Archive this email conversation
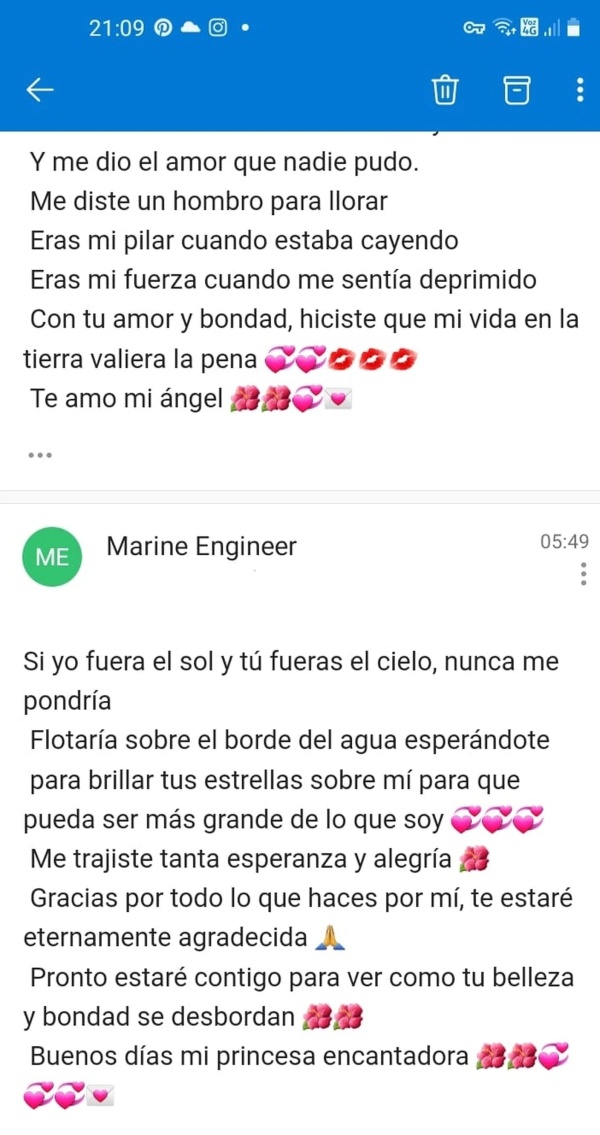This screenshot has width=600, height=1135. 516,90
